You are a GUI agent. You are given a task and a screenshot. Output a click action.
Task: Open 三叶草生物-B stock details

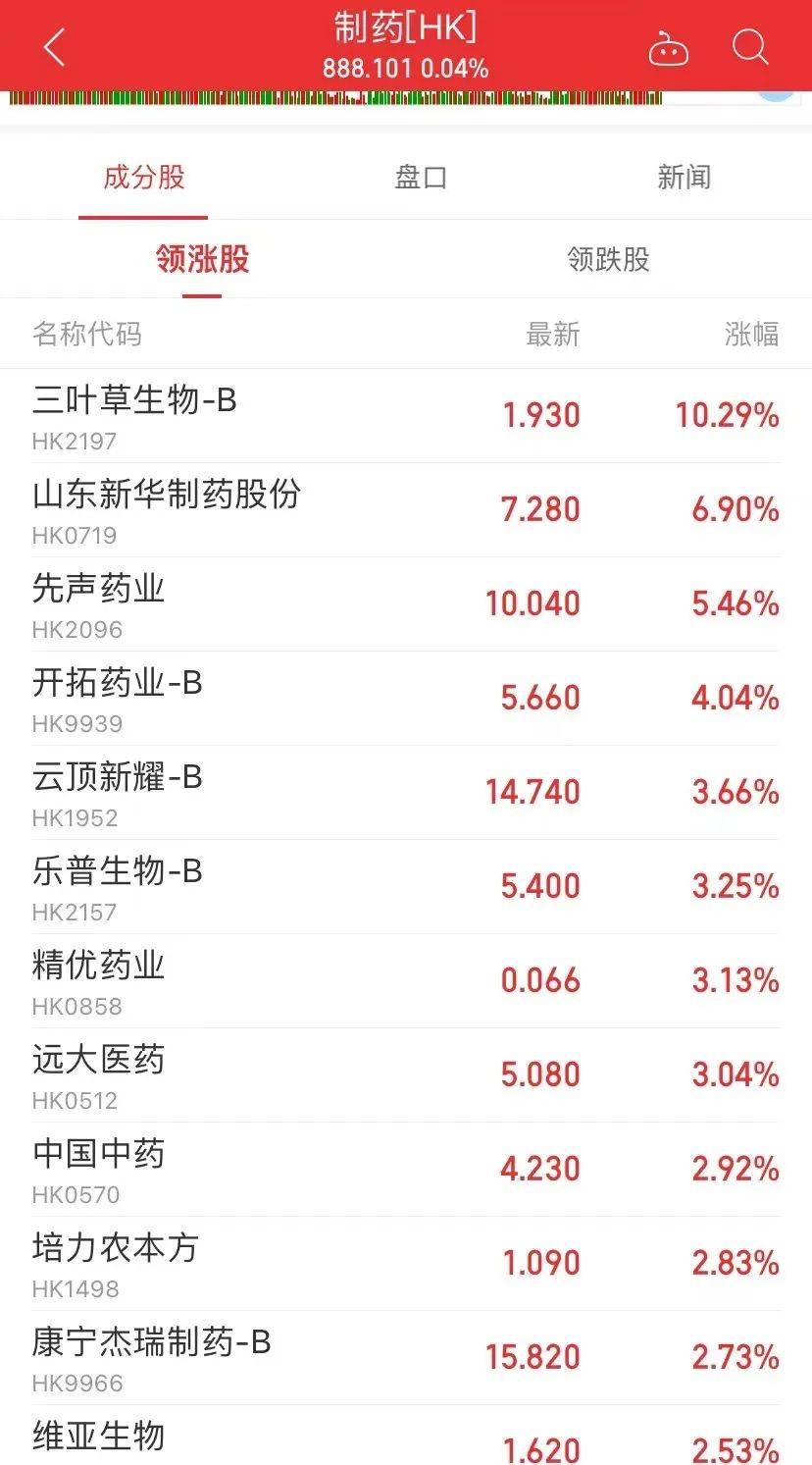(x=406, y=416)
